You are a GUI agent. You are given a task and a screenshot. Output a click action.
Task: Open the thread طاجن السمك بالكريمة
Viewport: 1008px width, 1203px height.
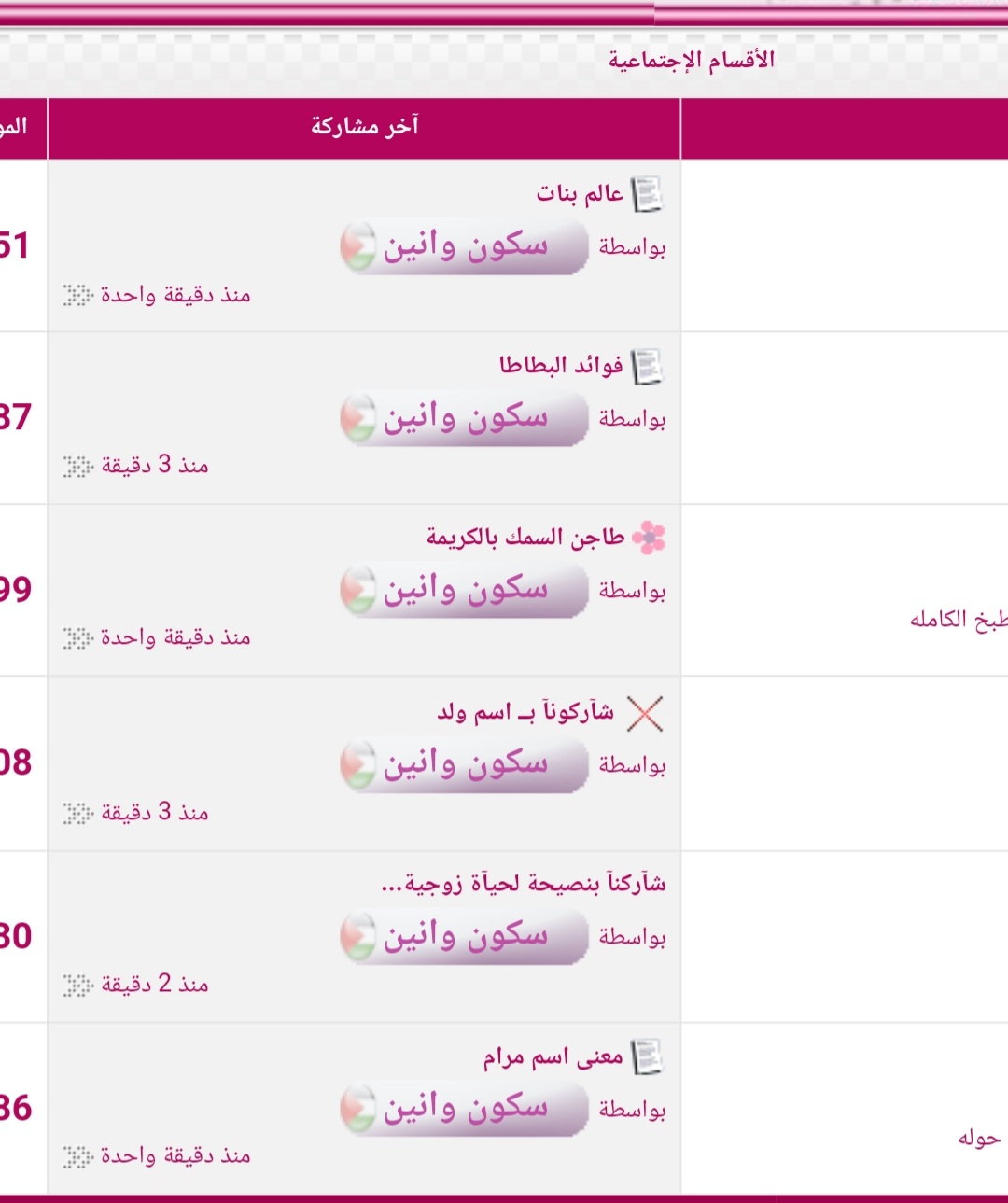(x=525, y=538)
